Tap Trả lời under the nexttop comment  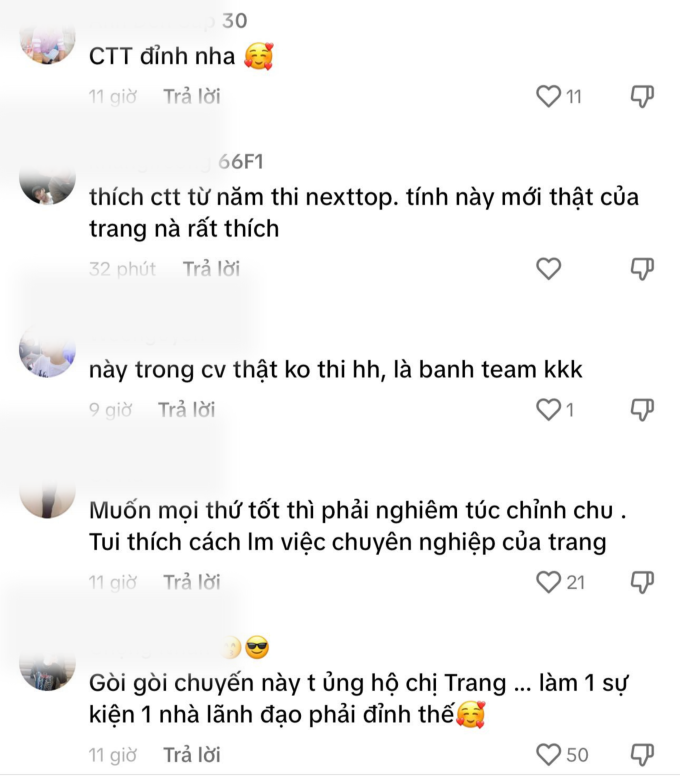pyautogui.click(x=211, y=269)
